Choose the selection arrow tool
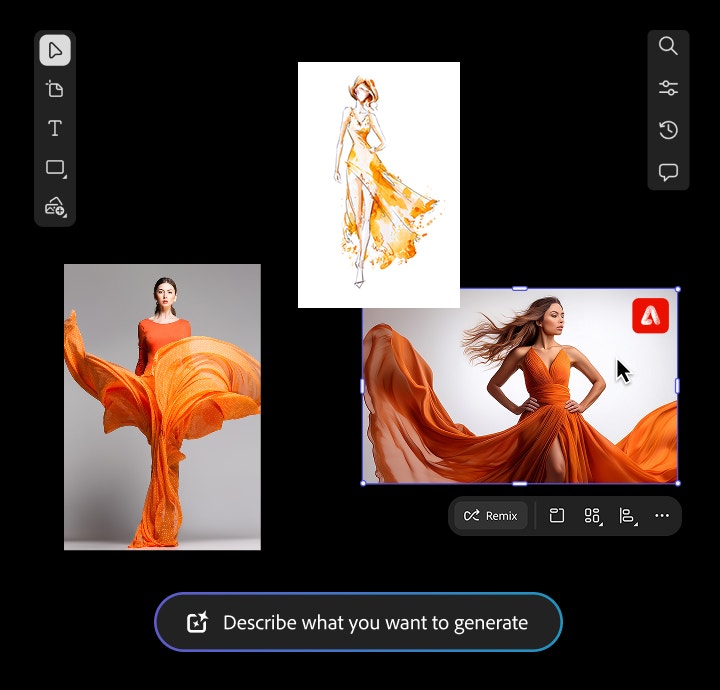 pyautogui.click(x=55, y=50)
